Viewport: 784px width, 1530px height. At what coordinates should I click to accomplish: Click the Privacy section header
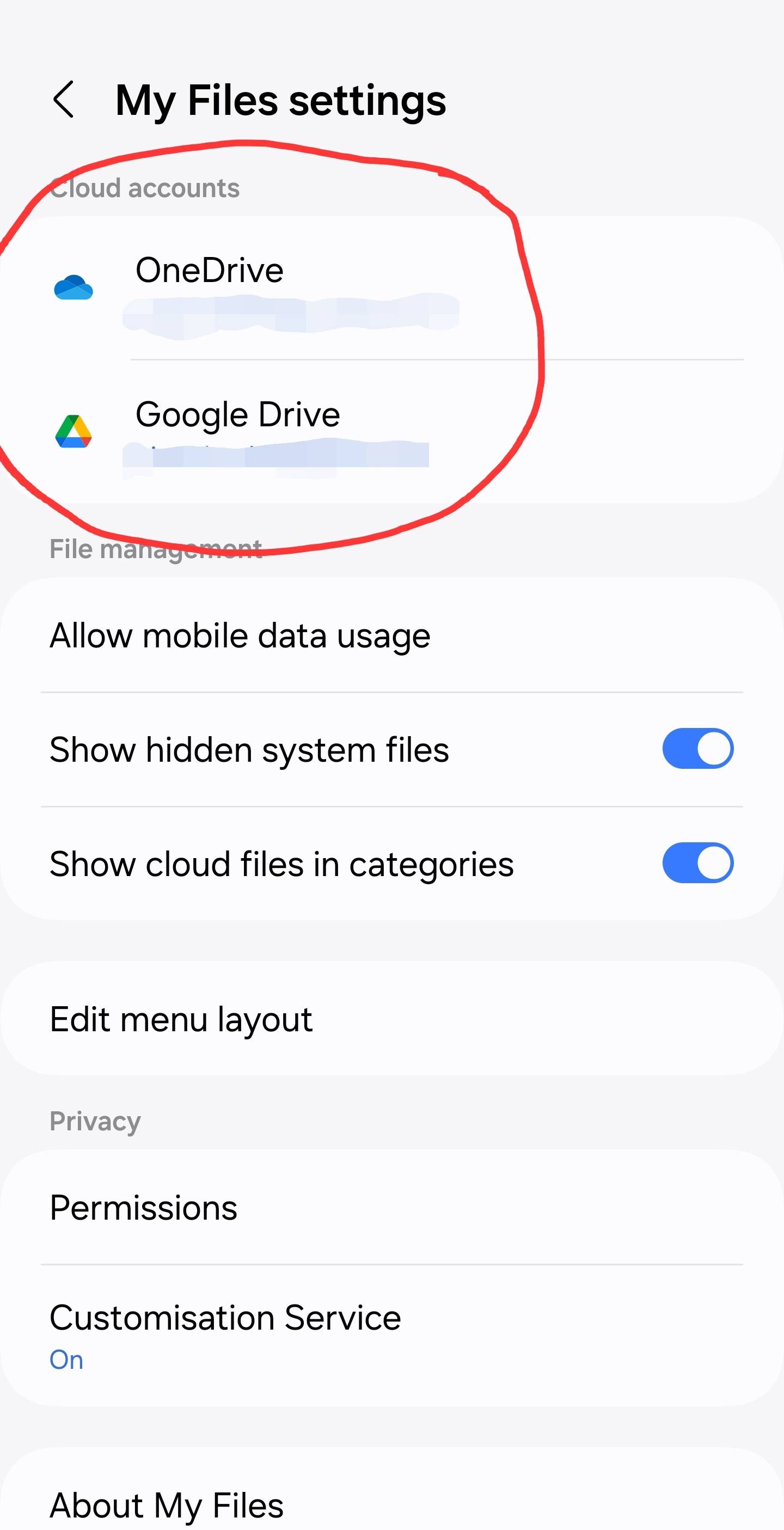(94, 1119)
